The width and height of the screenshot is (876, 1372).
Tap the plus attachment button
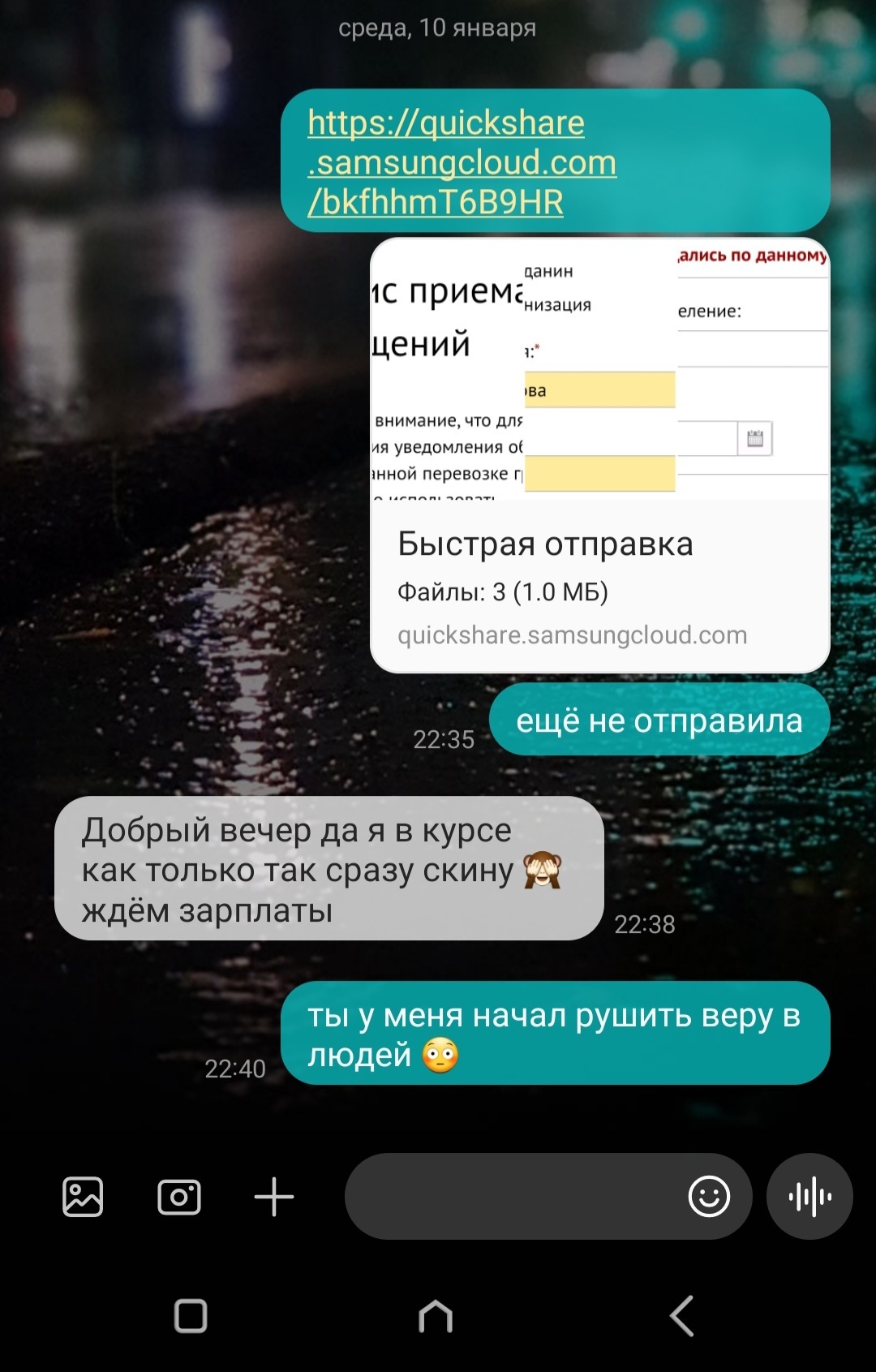click(274, 1197)
